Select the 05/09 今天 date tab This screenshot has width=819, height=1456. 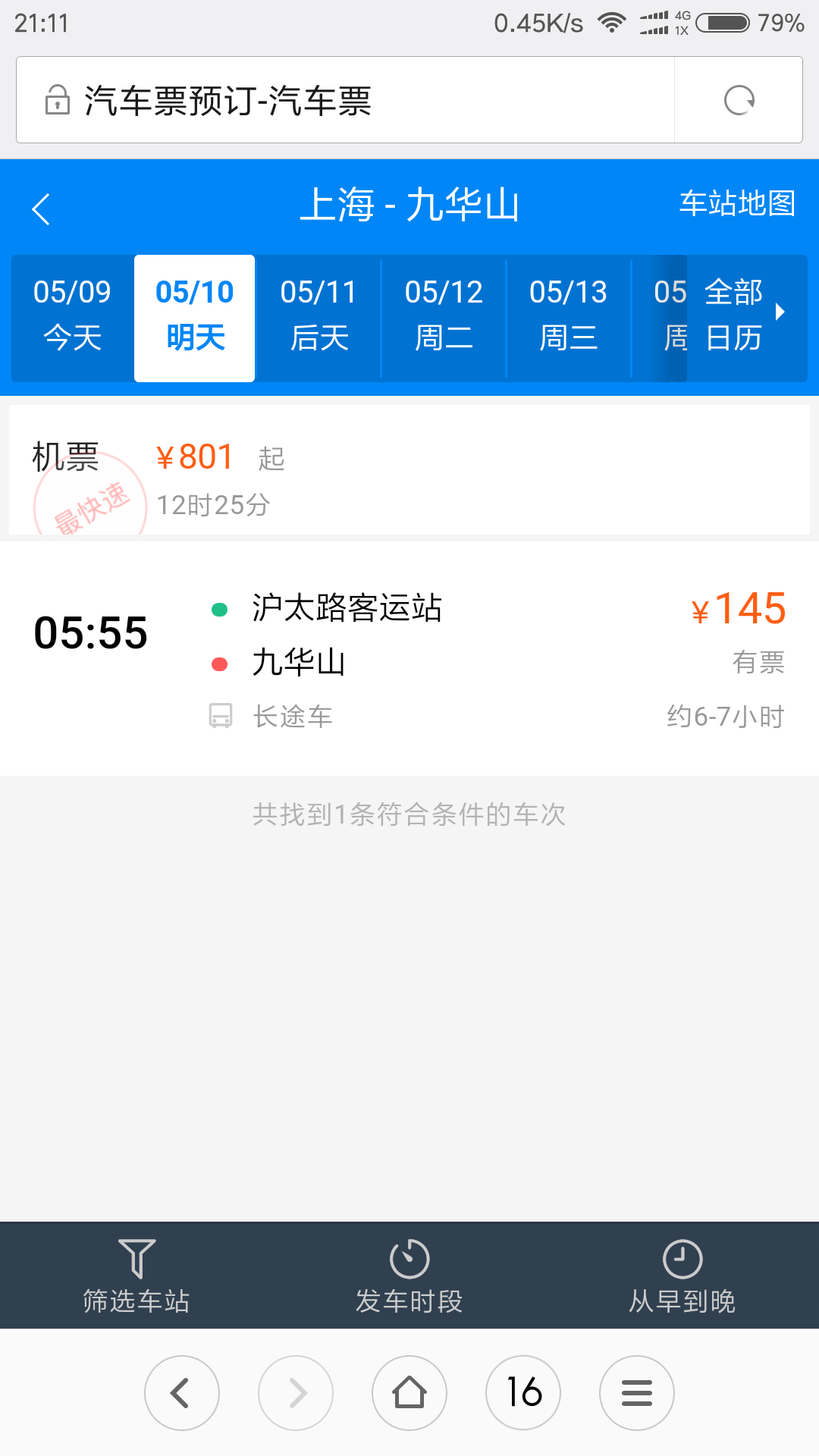(72, 315)
